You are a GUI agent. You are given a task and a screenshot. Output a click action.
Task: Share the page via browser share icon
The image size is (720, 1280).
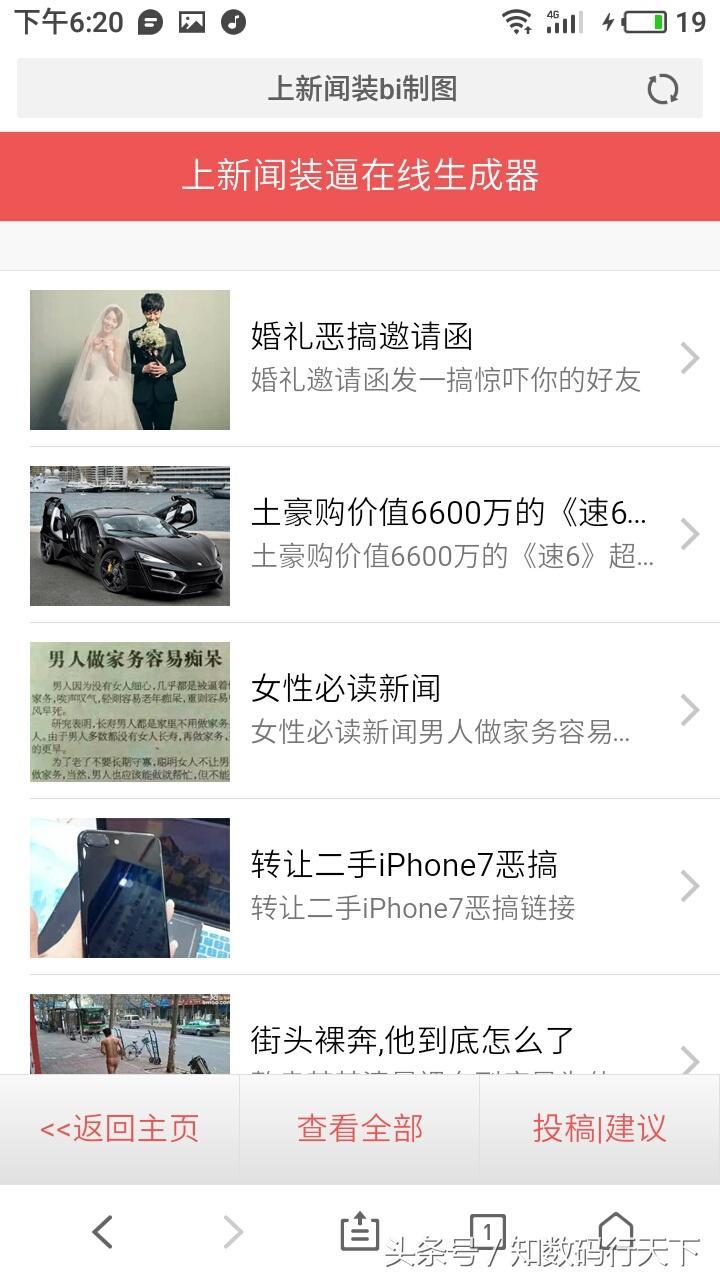(x=360, y=1231)
